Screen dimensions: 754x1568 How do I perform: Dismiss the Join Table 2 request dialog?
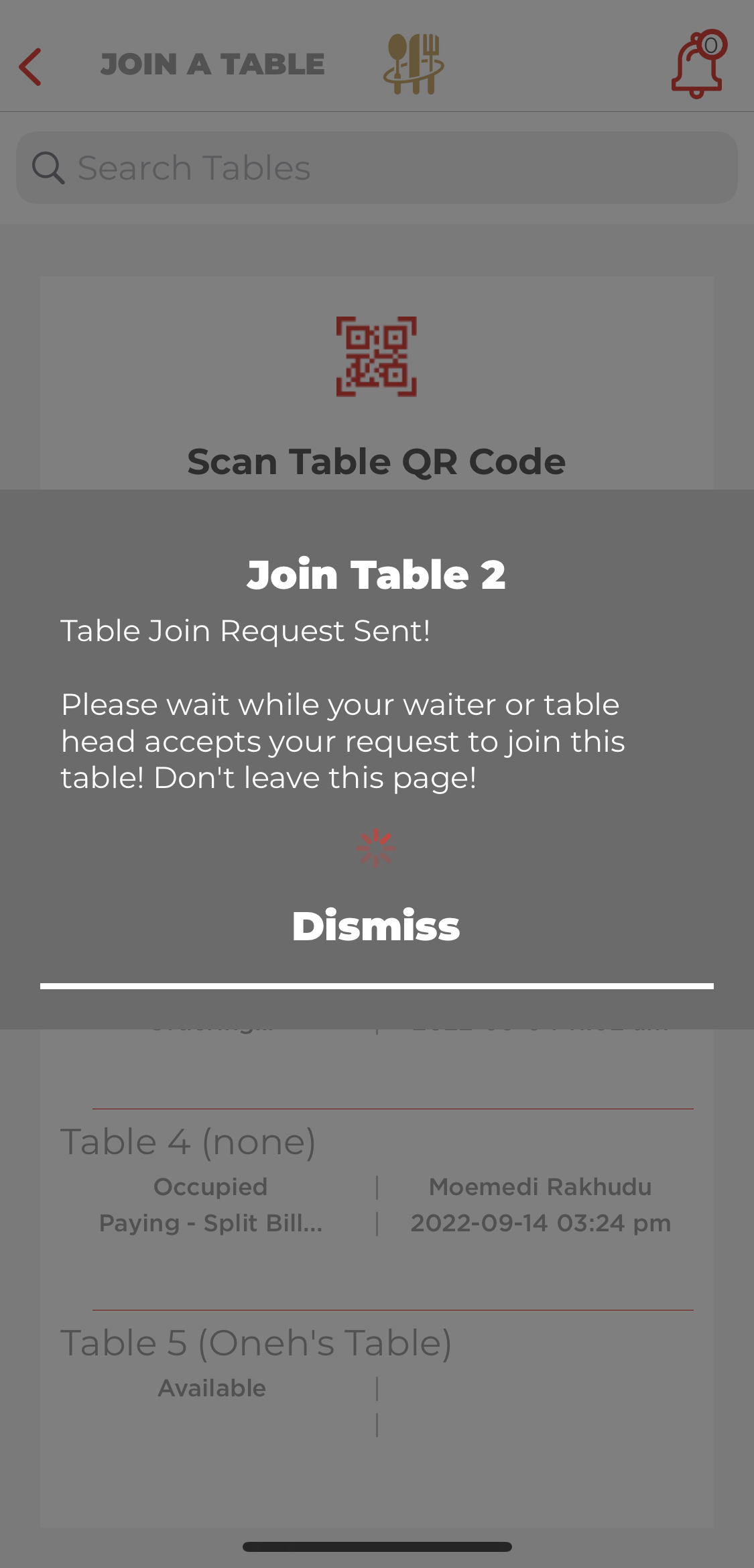point(377,927)
